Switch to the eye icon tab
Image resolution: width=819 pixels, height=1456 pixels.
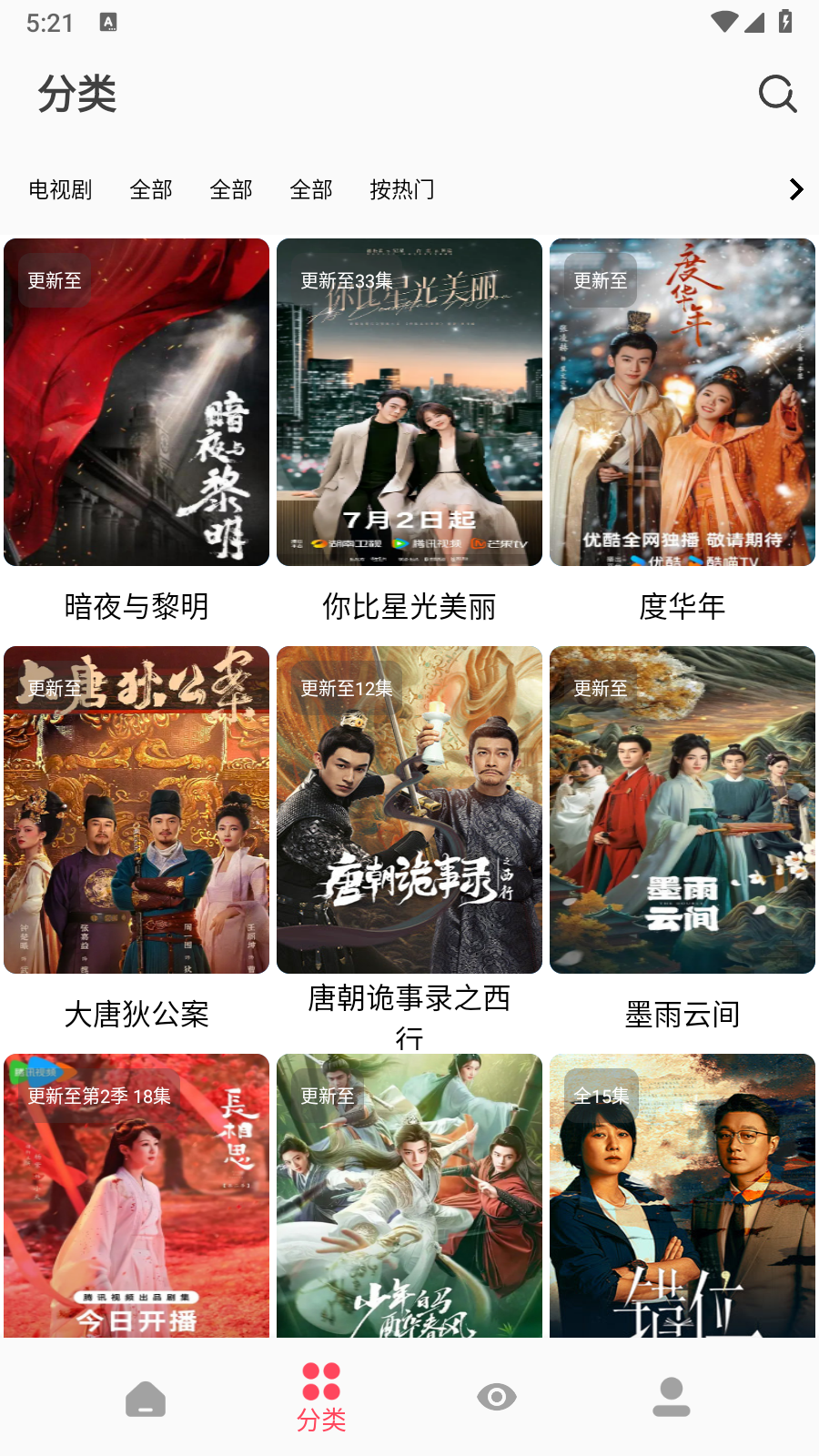tap(497, 1398)
